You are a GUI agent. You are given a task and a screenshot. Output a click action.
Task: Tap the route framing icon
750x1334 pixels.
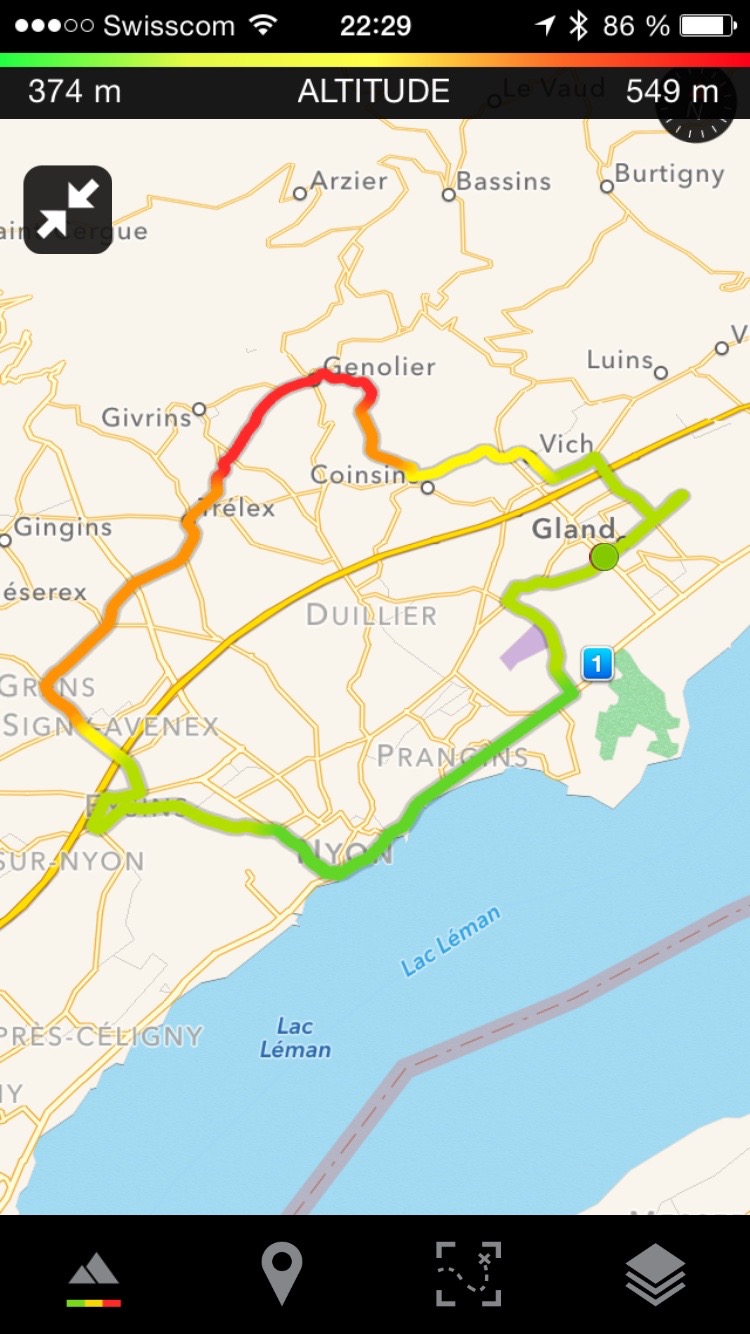[x=468, y=1273]
